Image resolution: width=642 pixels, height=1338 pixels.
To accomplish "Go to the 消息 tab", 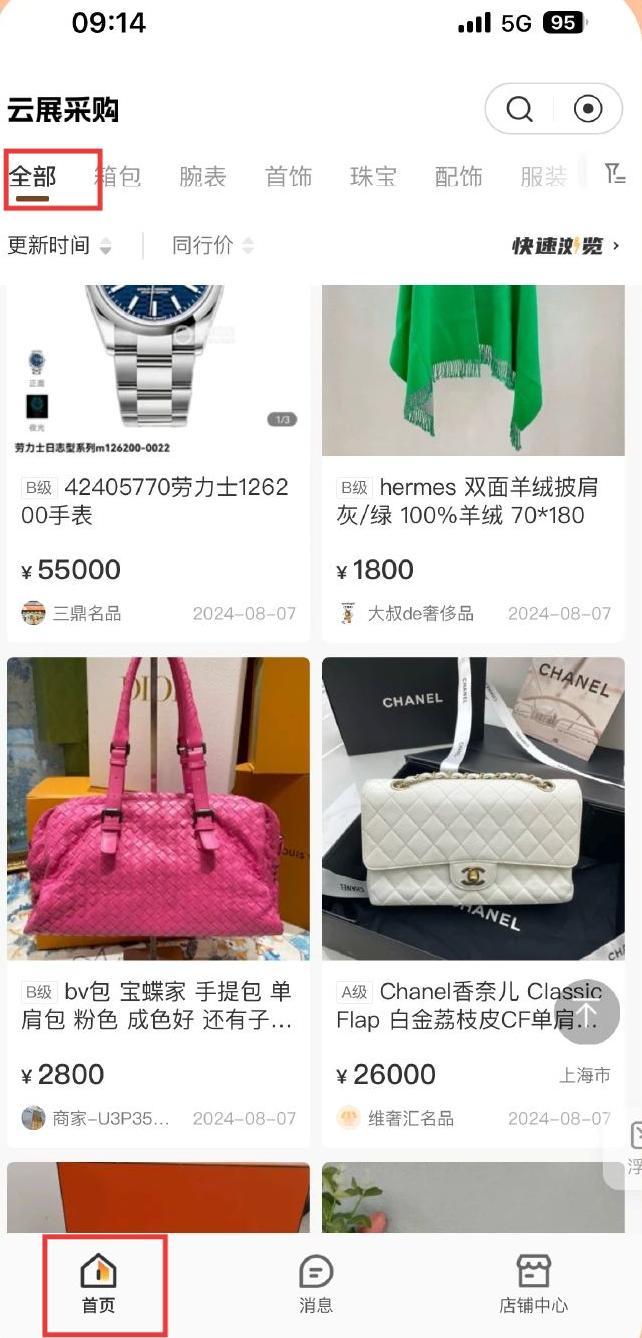I will [x=316, y=1284].
